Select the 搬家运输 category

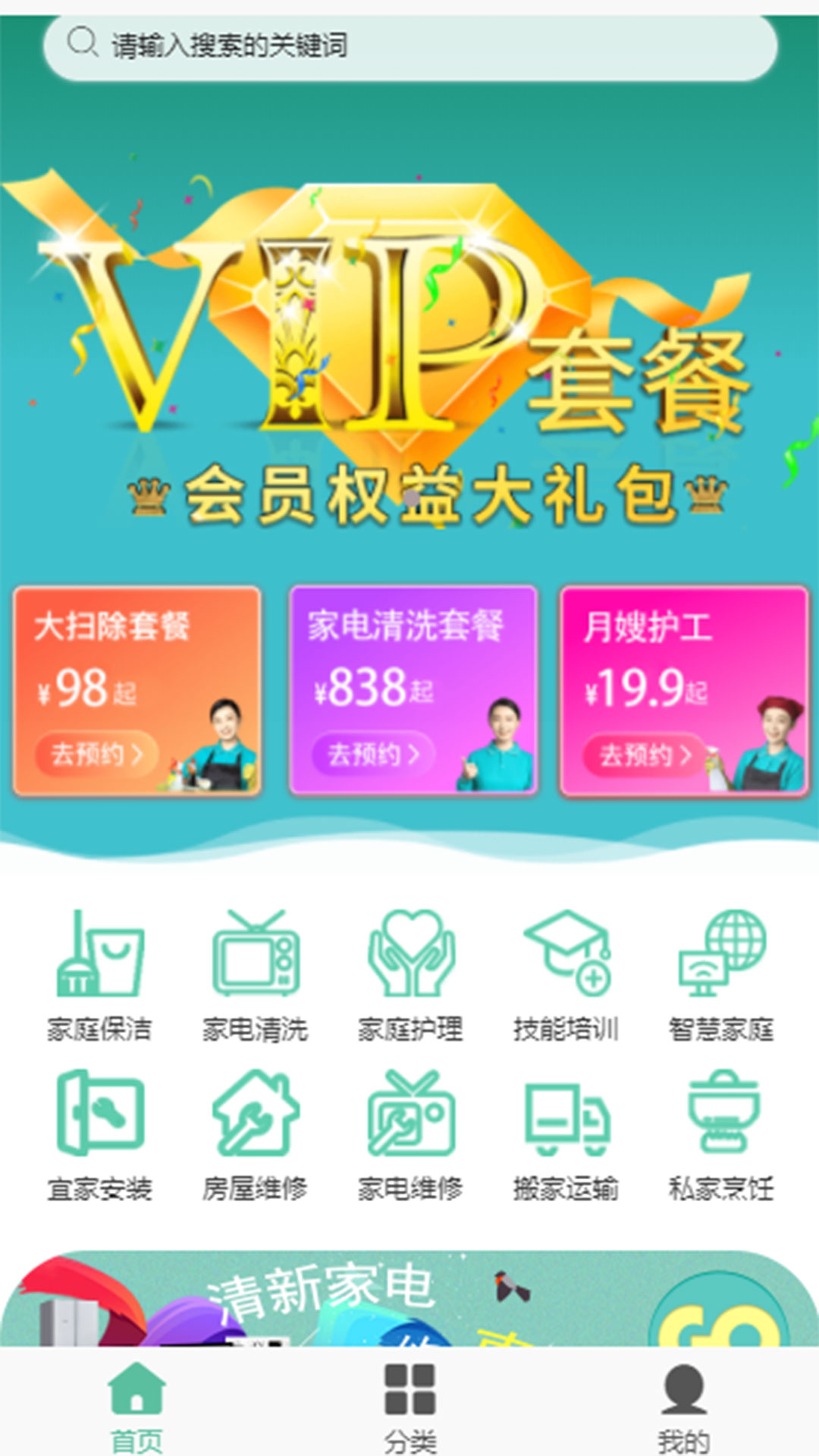[x=566, y=1135]
